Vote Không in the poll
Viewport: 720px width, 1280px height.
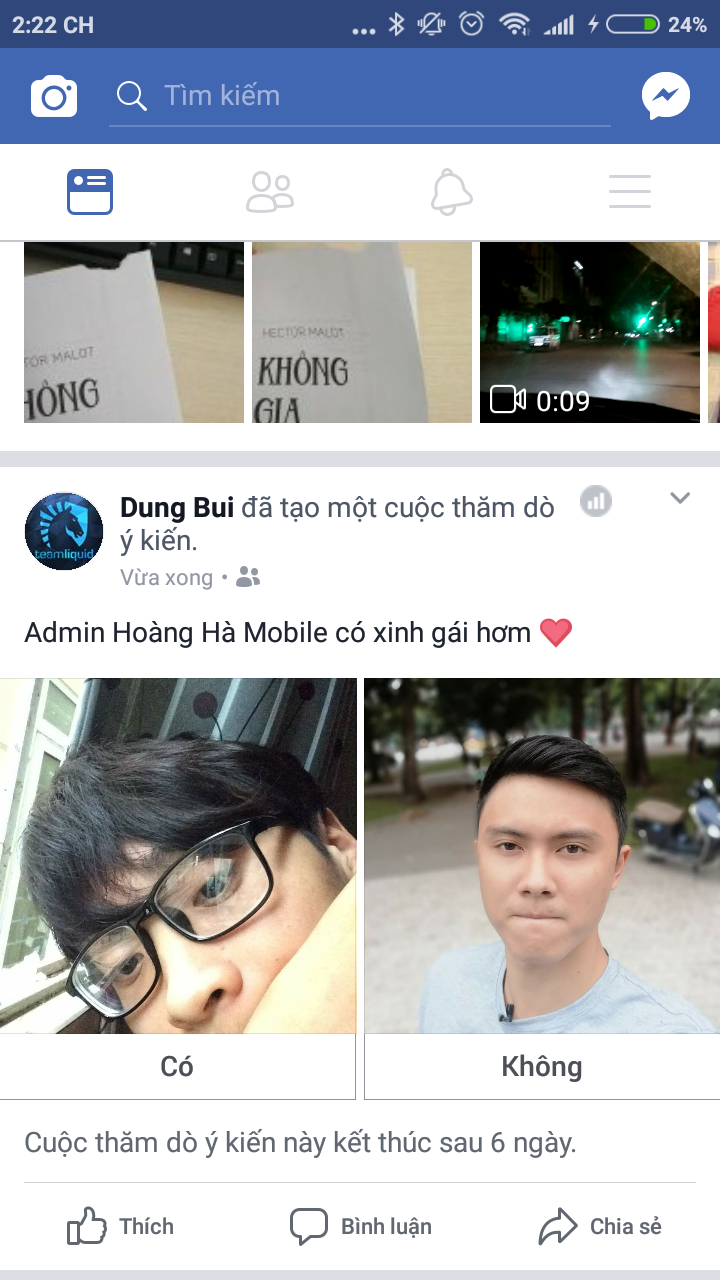point(541,1067)
